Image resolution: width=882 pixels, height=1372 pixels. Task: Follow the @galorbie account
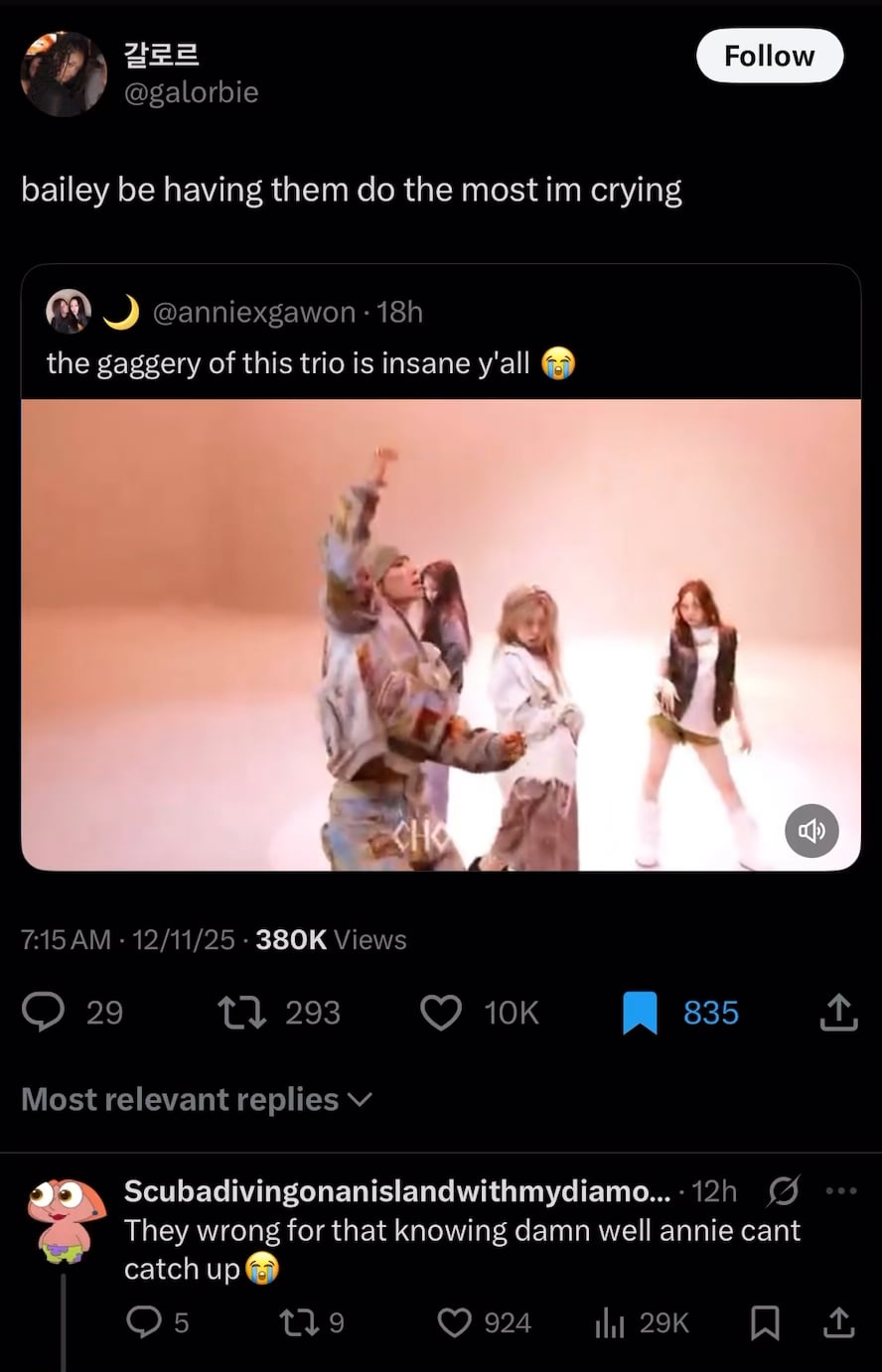point(769,57)
